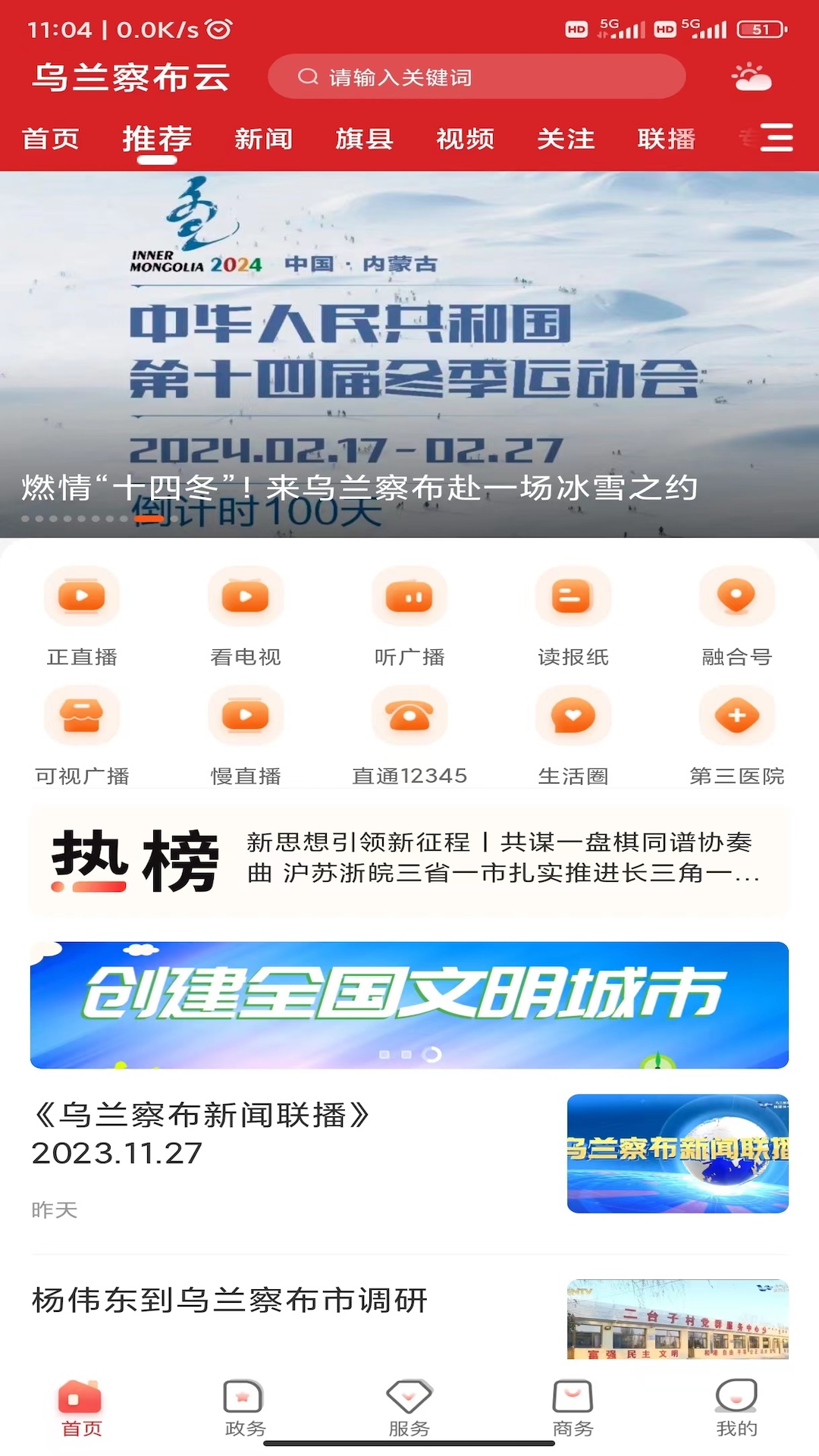Go to the 关注 tab
Screen dimensions: 819x1456
[566, 139]
